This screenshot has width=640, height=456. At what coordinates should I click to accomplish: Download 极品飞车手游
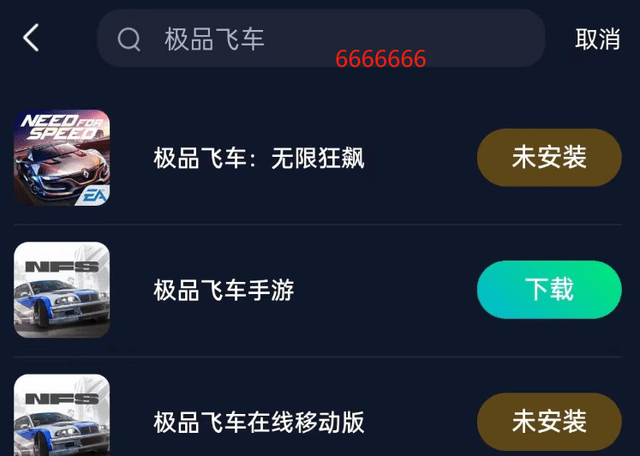coord(549,290)
